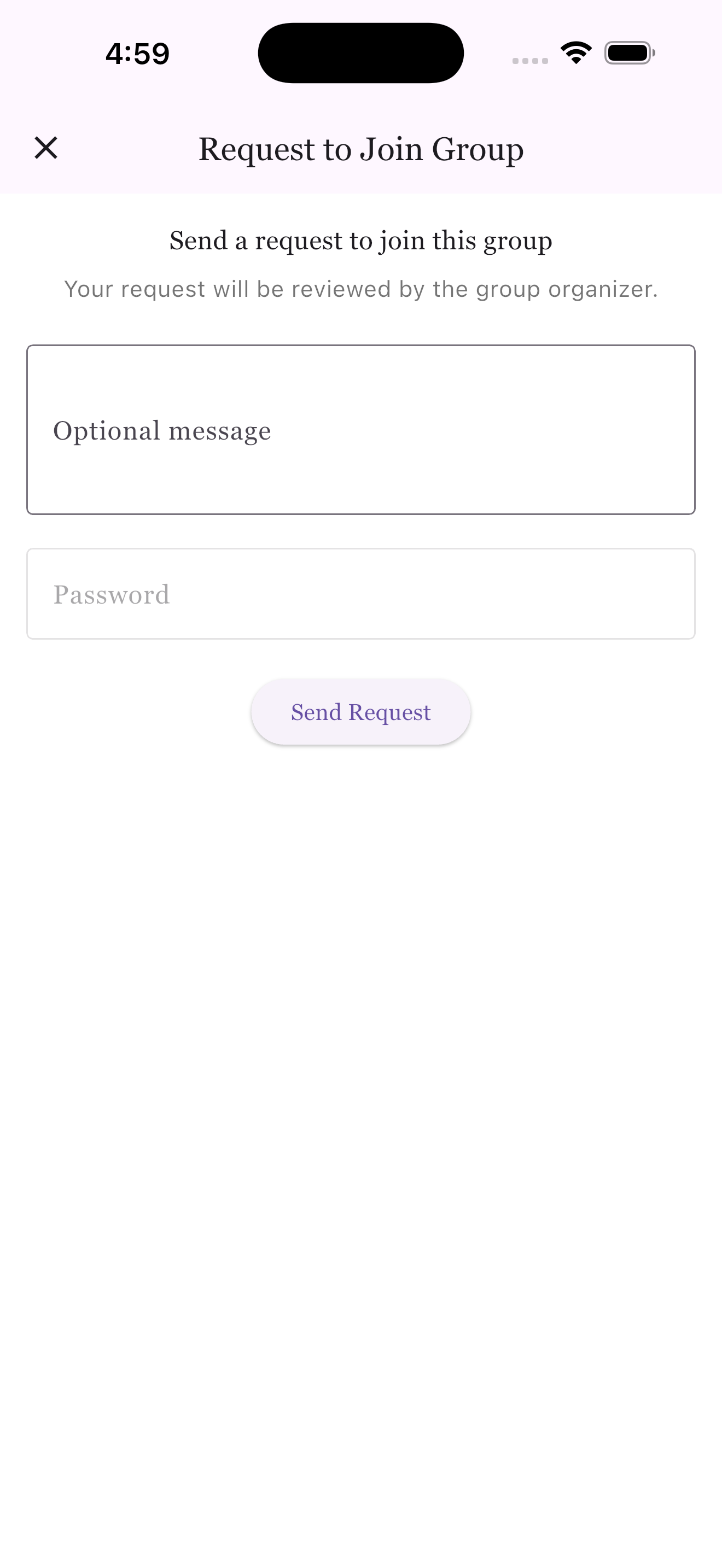
Task: Tap the Request to Join Group title
Action: 360,148
